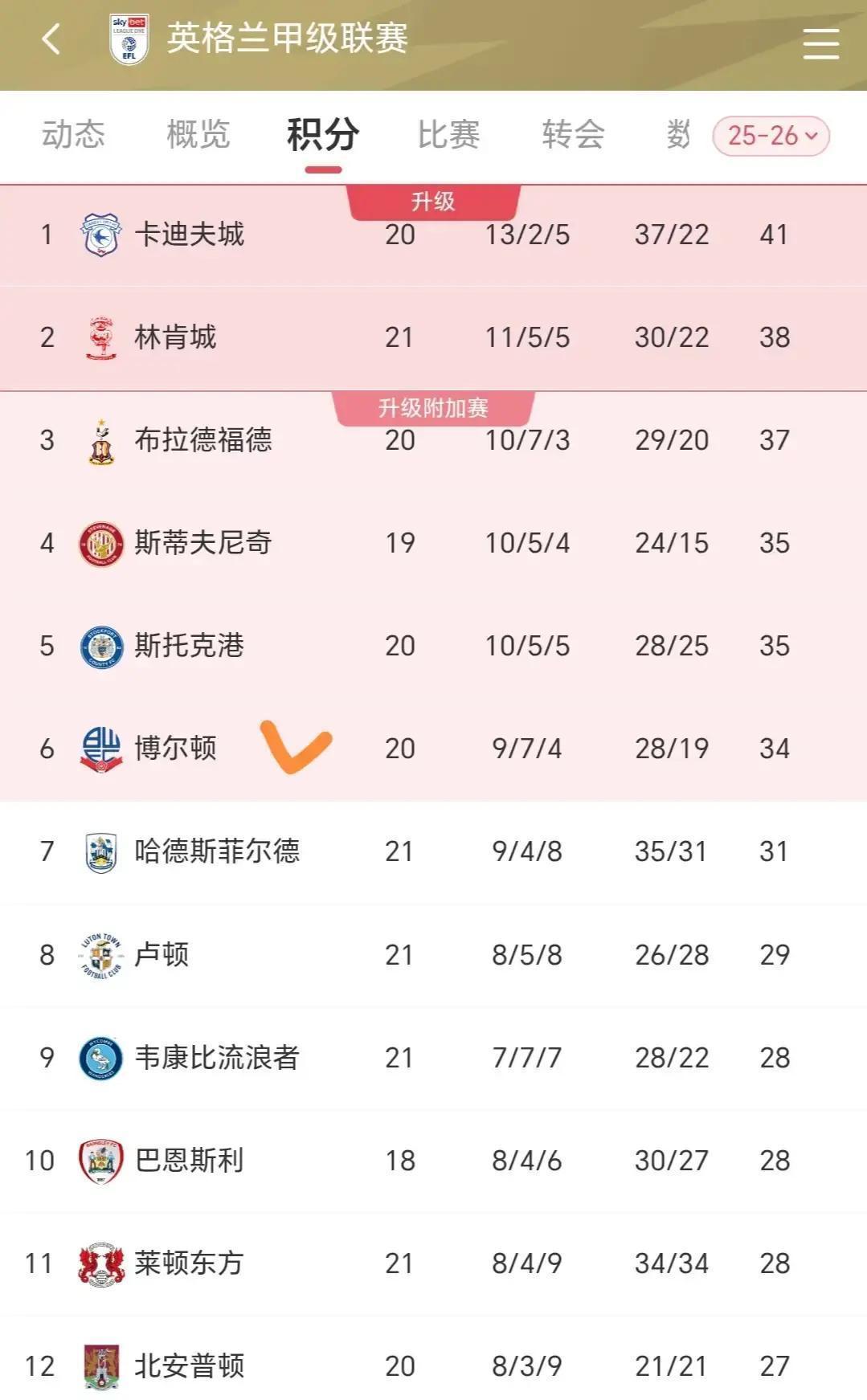Click the Bradford team crest
Screen dimensions: 867x1400
click(101, 440)
